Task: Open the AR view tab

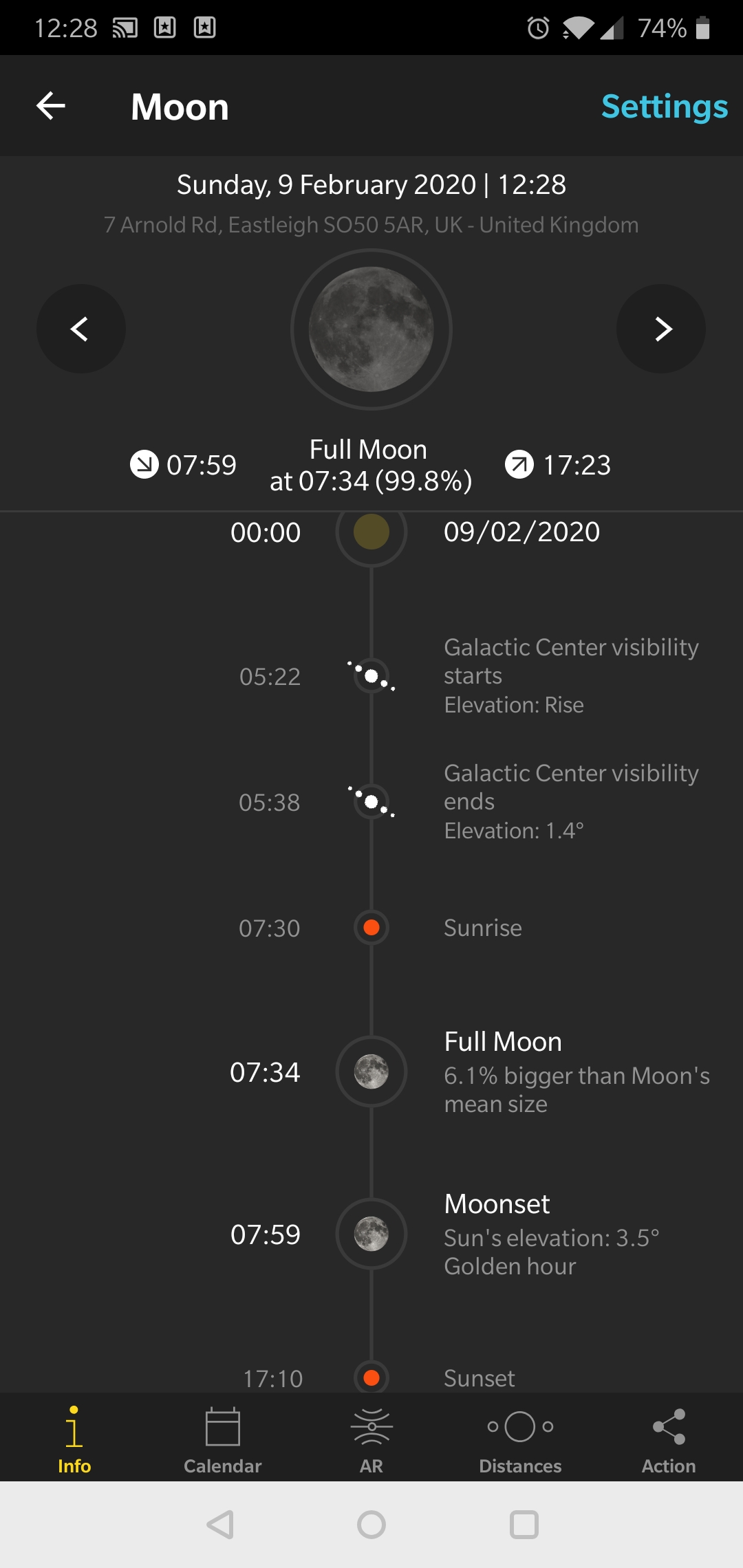Action: pos(371,1439)
